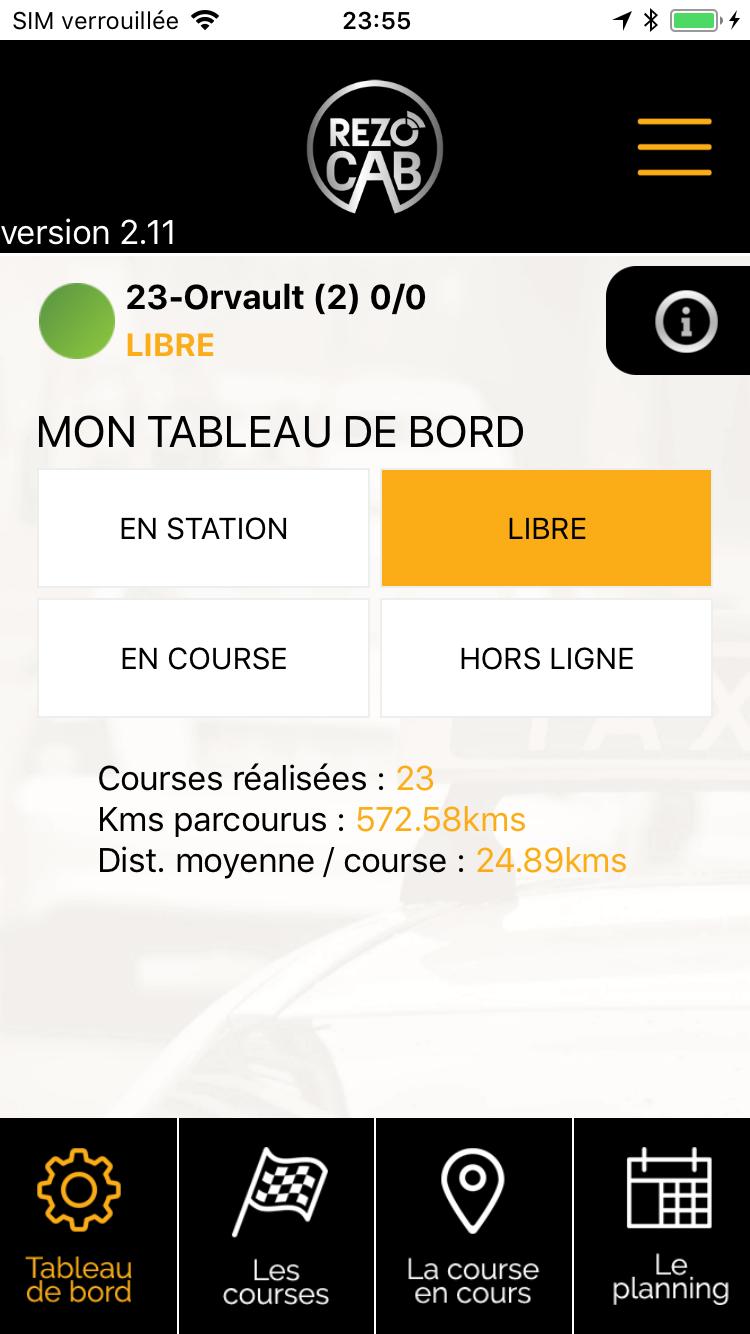This screenshot has width=750, height=1334.
Task: Switch status to EN COURSE
Action: click(204, 658)
